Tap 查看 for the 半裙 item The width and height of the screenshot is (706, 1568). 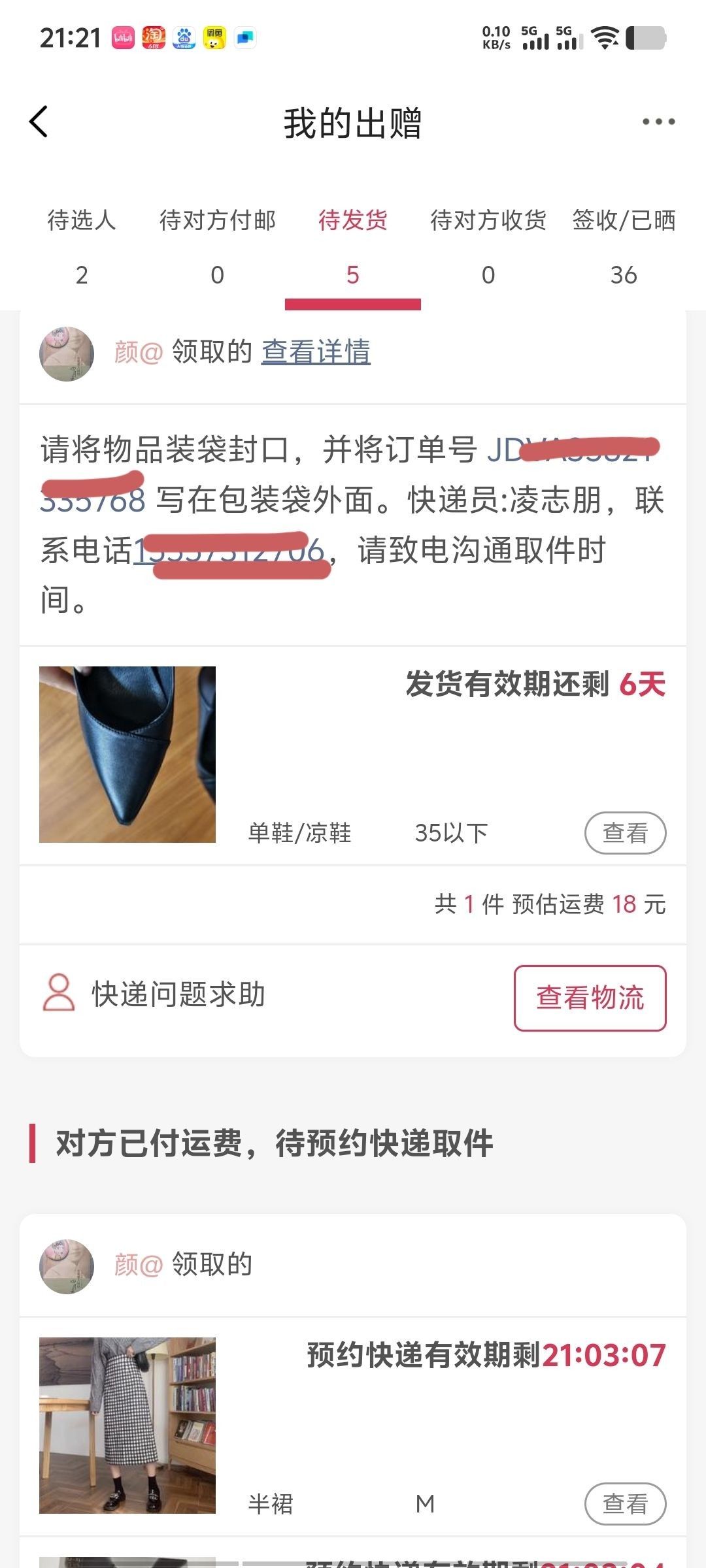[x=625, y=1504]
